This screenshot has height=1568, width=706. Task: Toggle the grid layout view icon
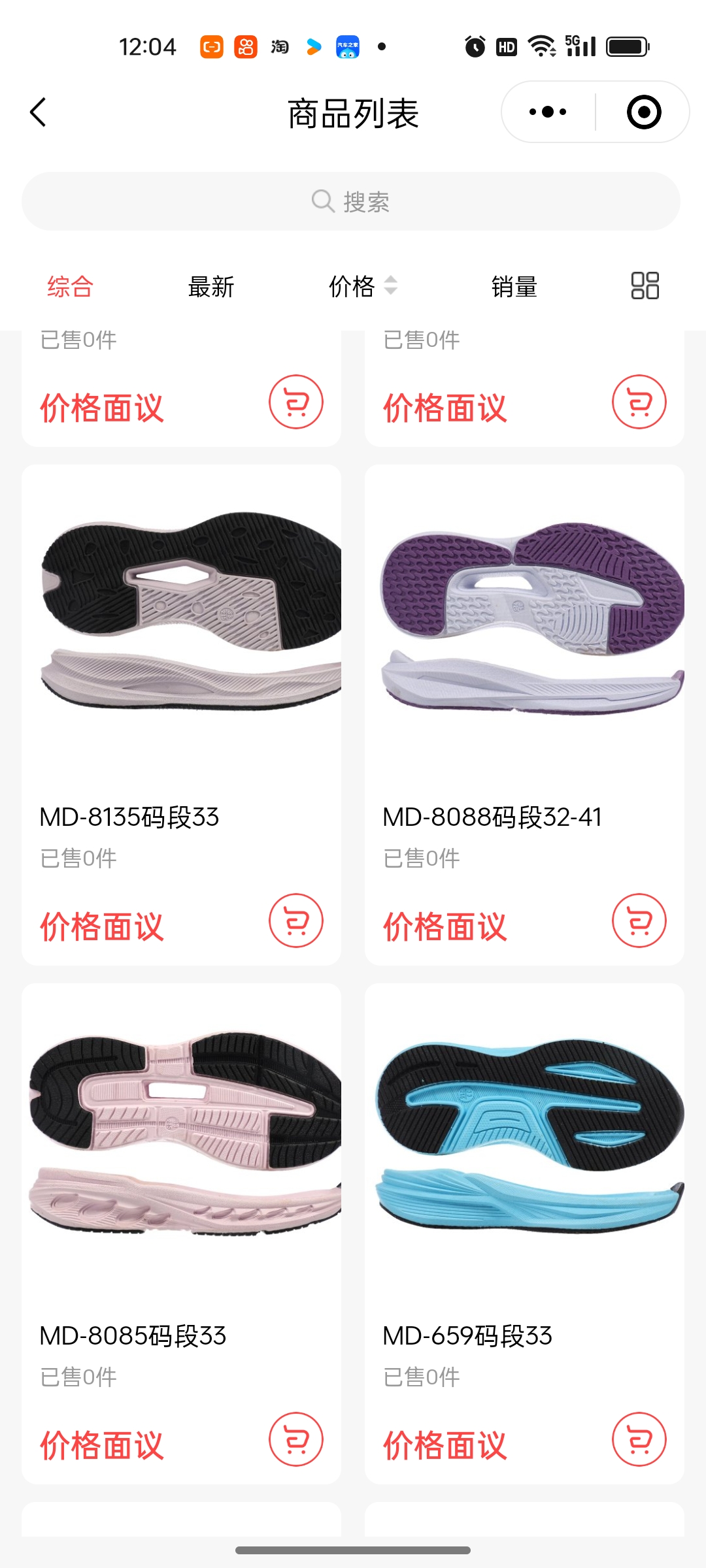coord(645,286)
